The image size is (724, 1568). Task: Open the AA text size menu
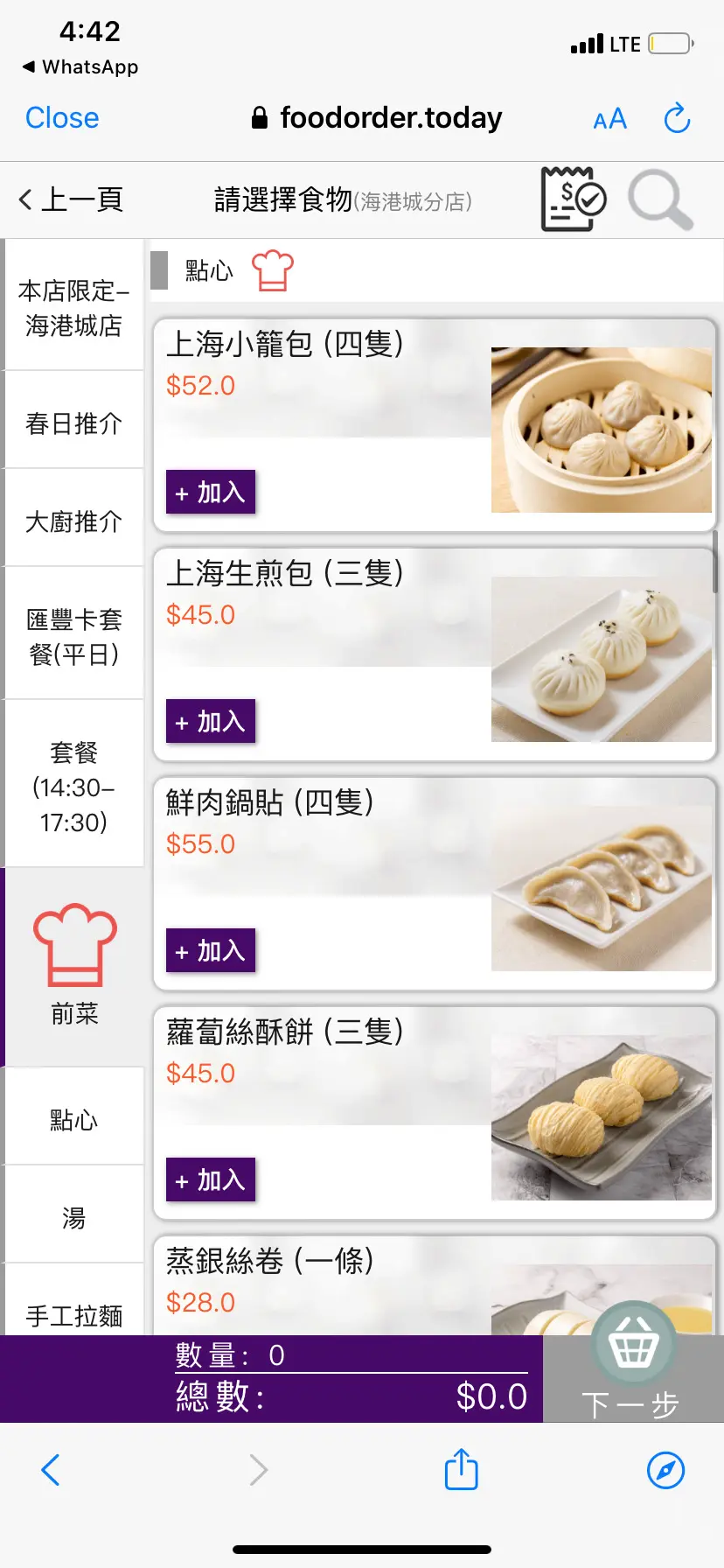click(609, 119)
